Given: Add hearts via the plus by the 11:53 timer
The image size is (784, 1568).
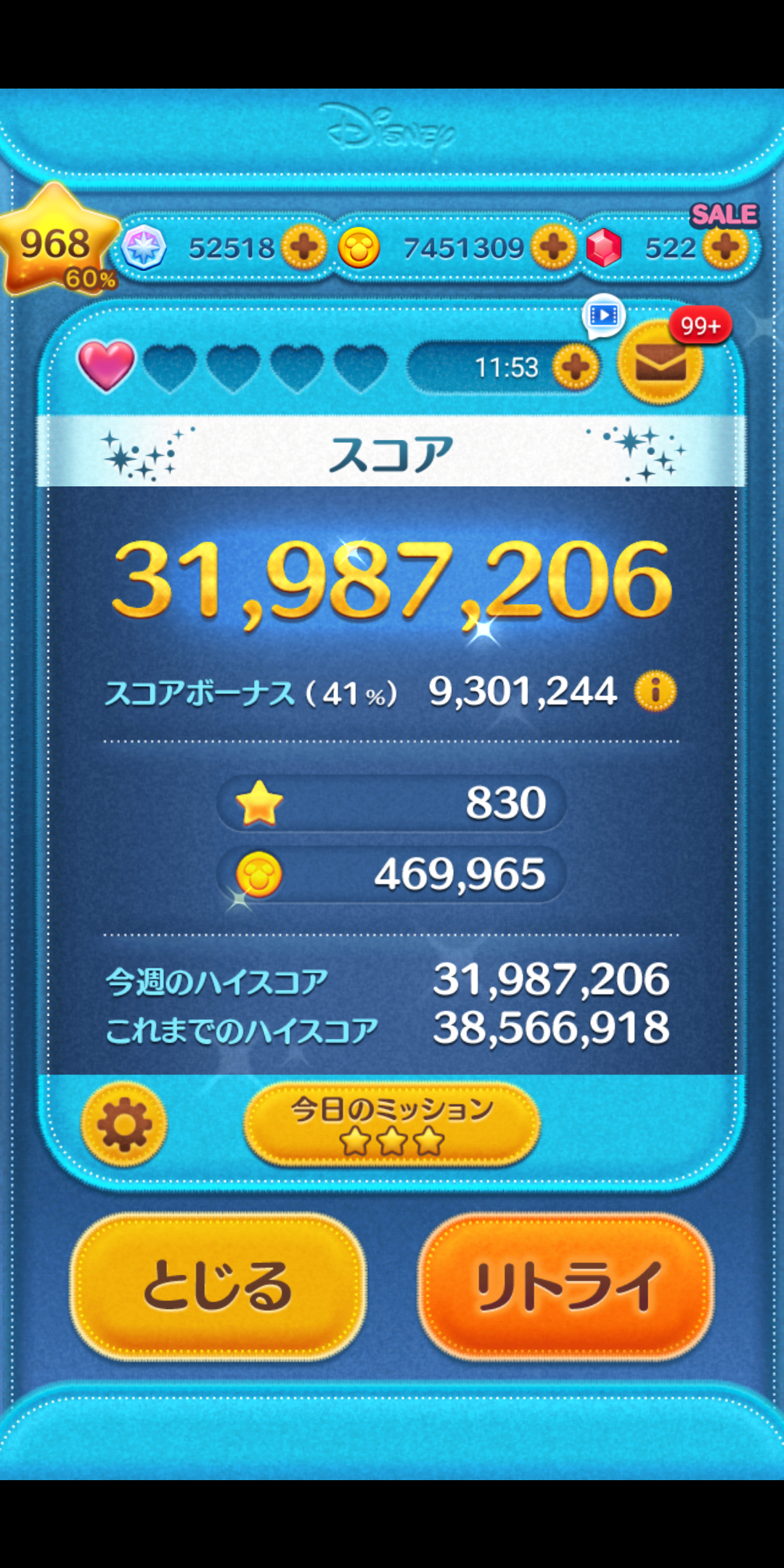Looking at the screenshot, I should pyautogui.click(x=576, y=367).
